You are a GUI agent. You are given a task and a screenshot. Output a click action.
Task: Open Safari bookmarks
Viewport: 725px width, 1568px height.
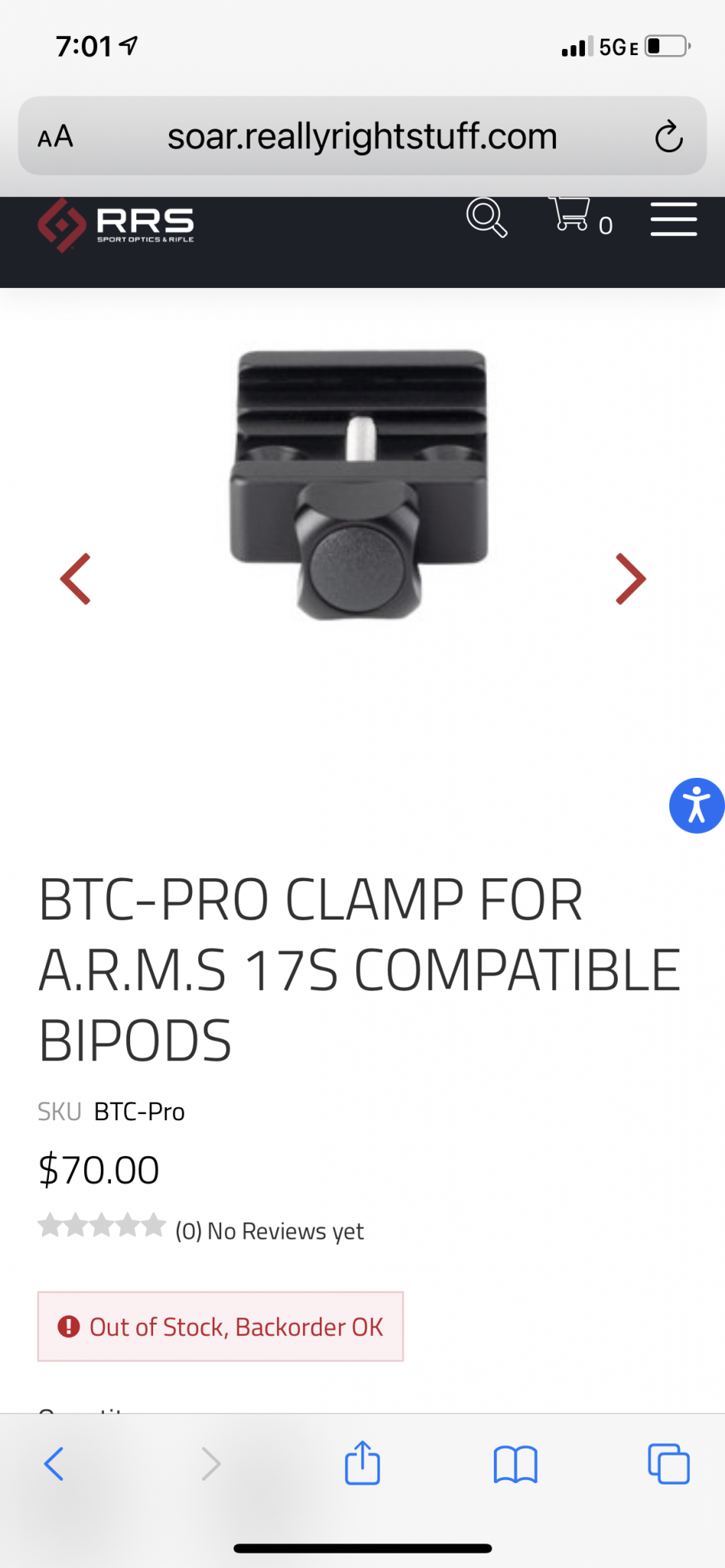coord(515,1464)
